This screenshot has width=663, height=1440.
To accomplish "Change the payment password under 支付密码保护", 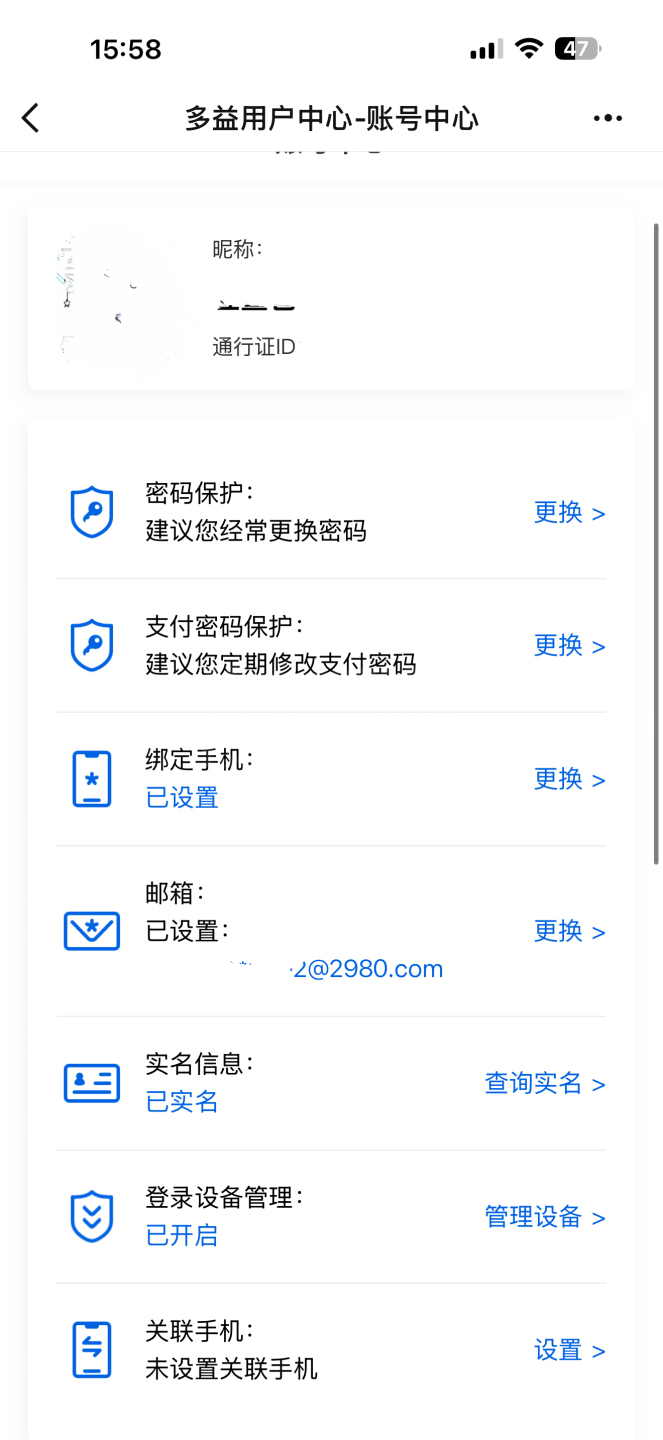I will [569, 646].
